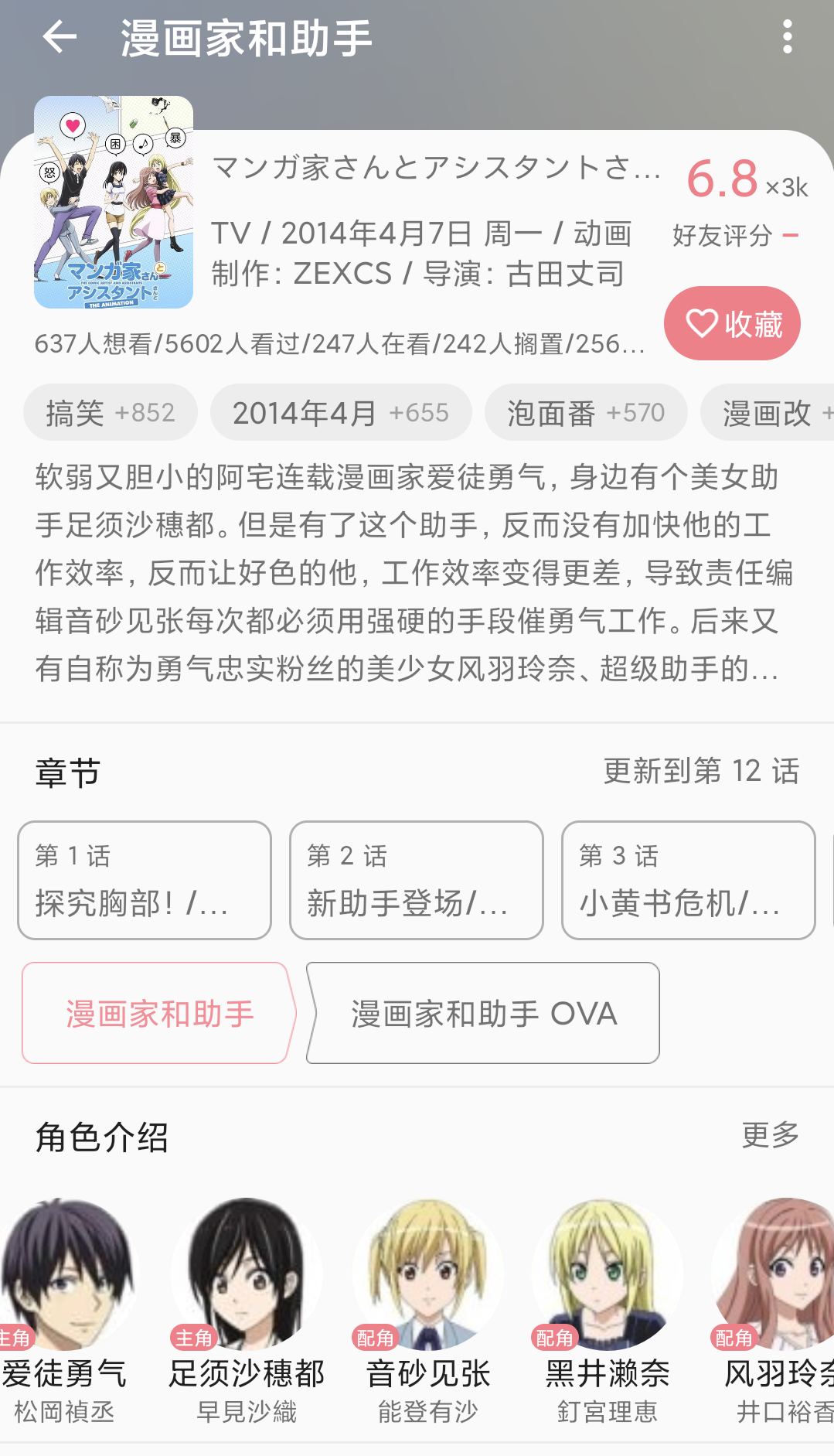Open character 音砂见张
Image resolution: width=834 pixels, height=1456 pixels.
point(428,1307)
